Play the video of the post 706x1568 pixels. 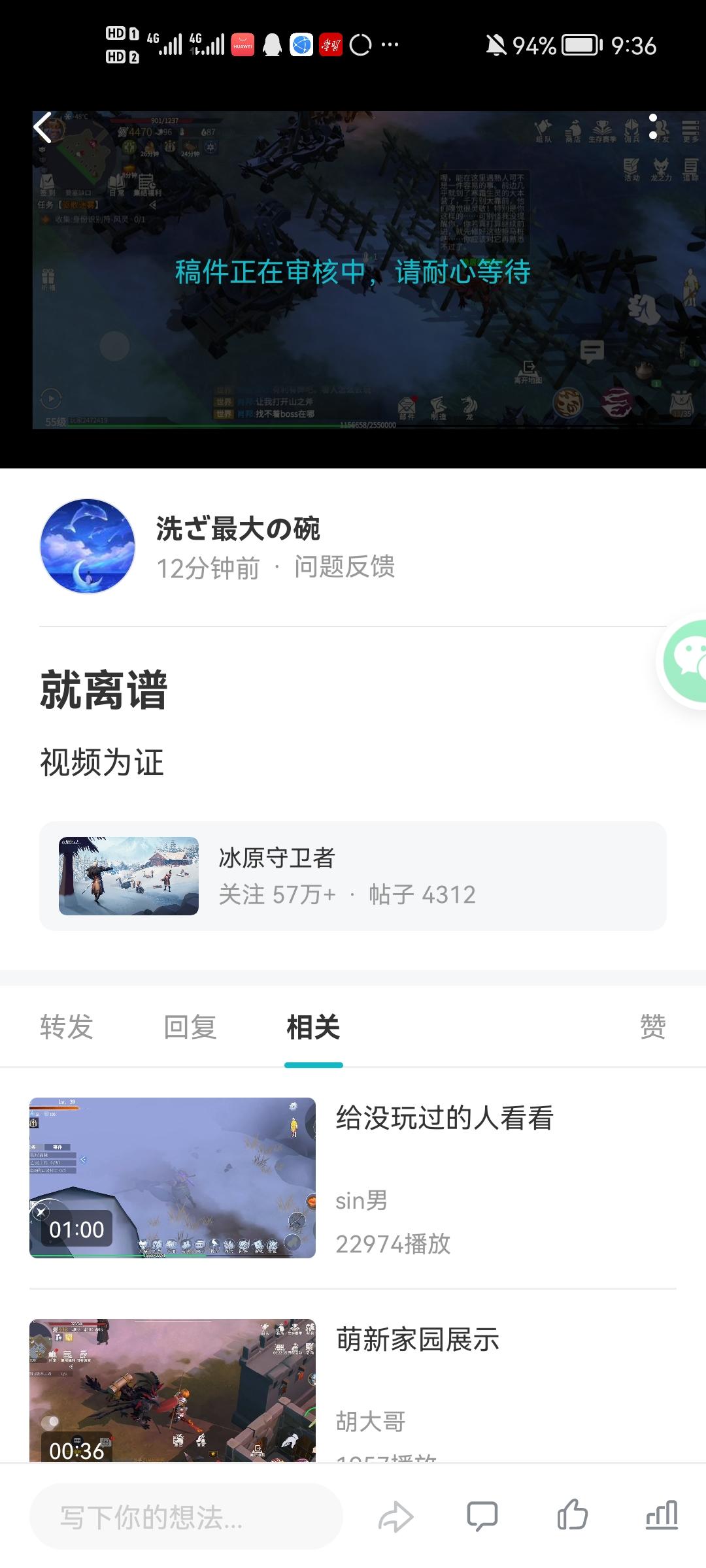pos(353,274)
